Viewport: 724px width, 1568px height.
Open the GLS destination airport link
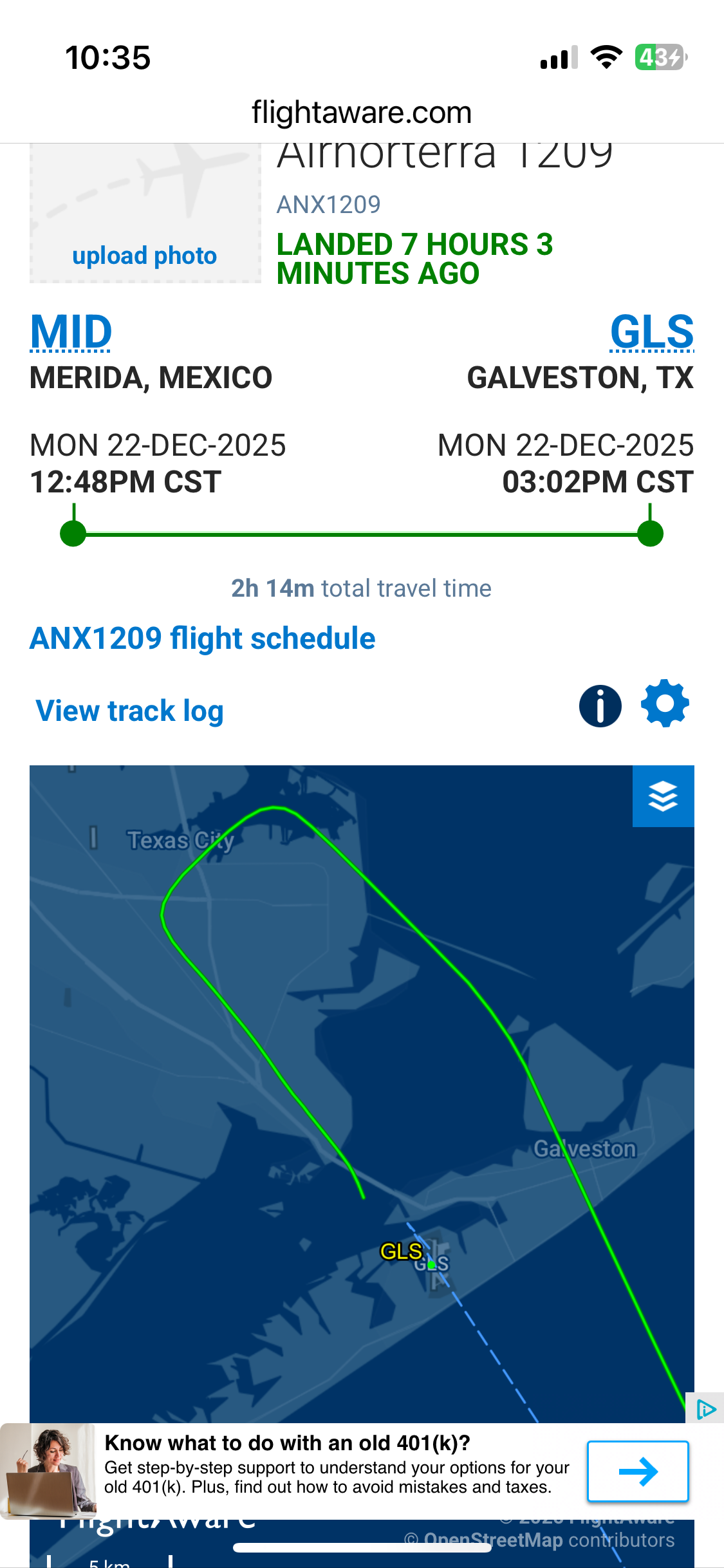click(x=651, y=331)
